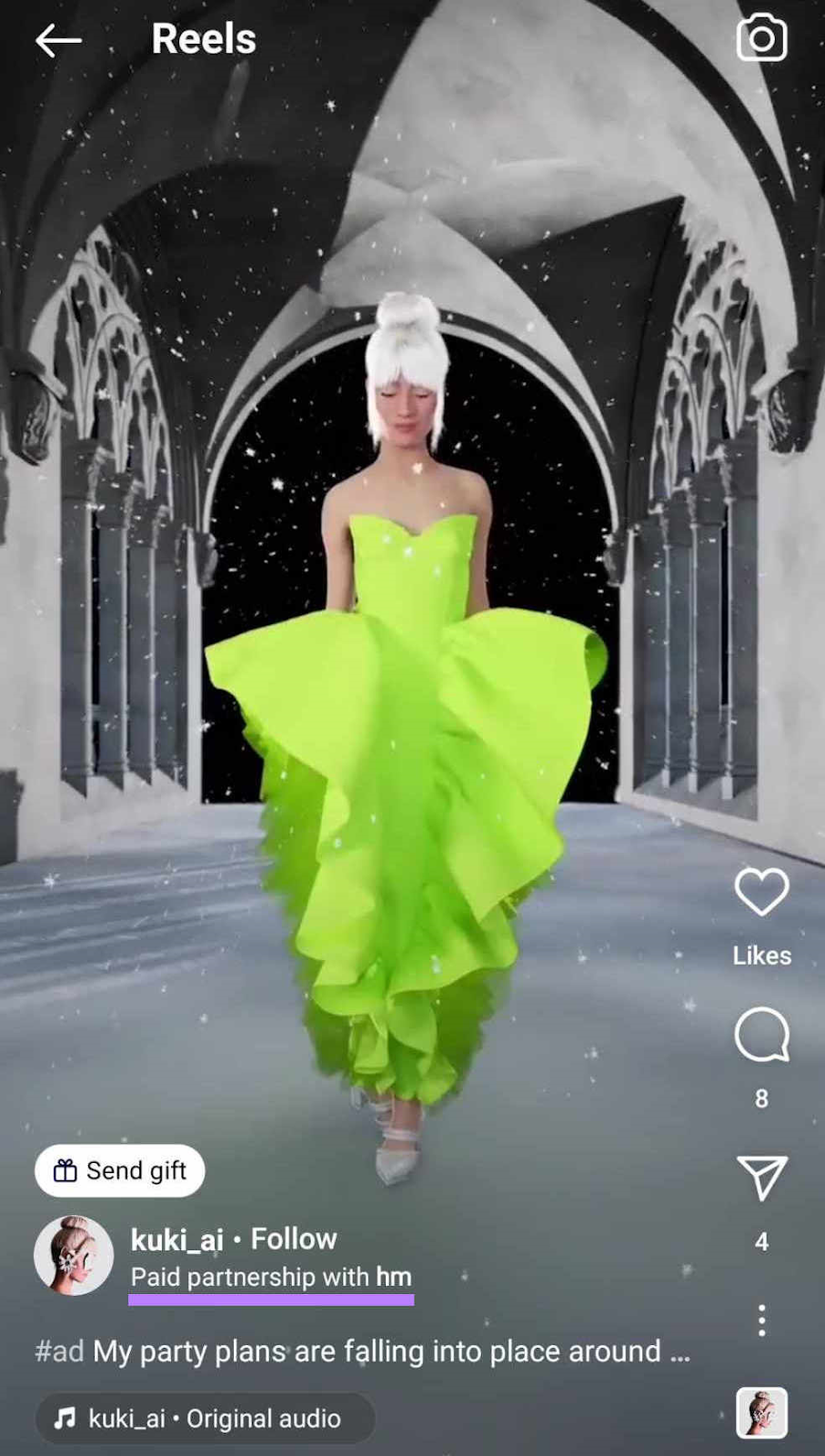Tap the Follow link next to kuki_ai
Viewport: 825px width, 1456px height.
click(x=293, y=1239)
